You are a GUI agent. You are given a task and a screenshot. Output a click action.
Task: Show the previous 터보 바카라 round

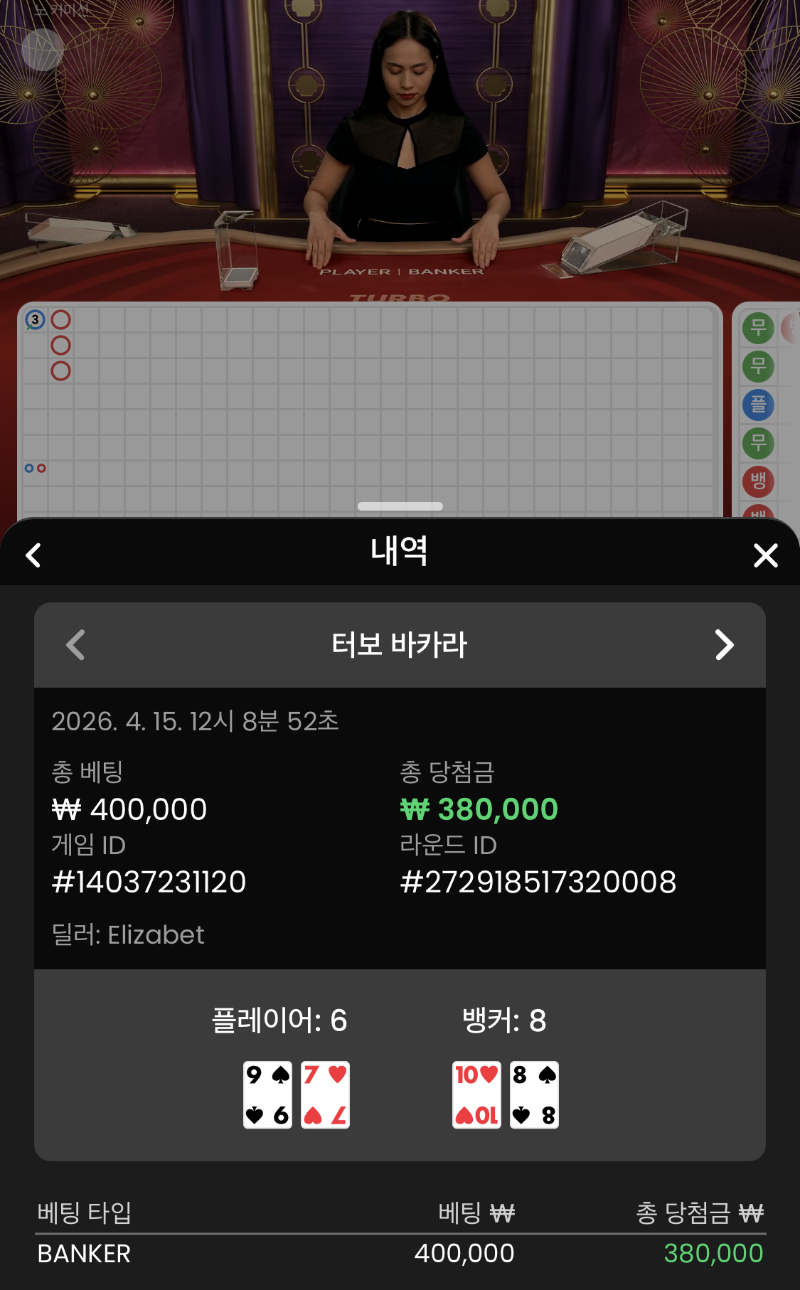(76, 645)
